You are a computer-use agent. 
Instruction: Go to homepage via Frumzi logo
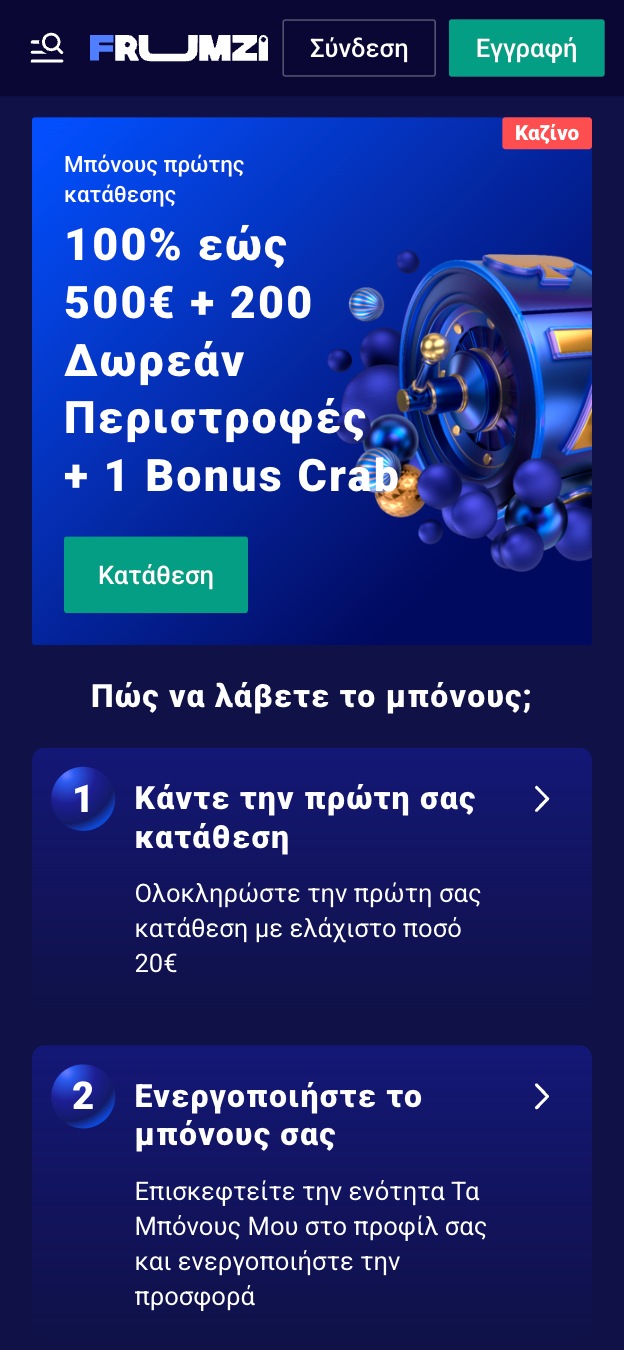pyautogui.click(x=178, y=48)
